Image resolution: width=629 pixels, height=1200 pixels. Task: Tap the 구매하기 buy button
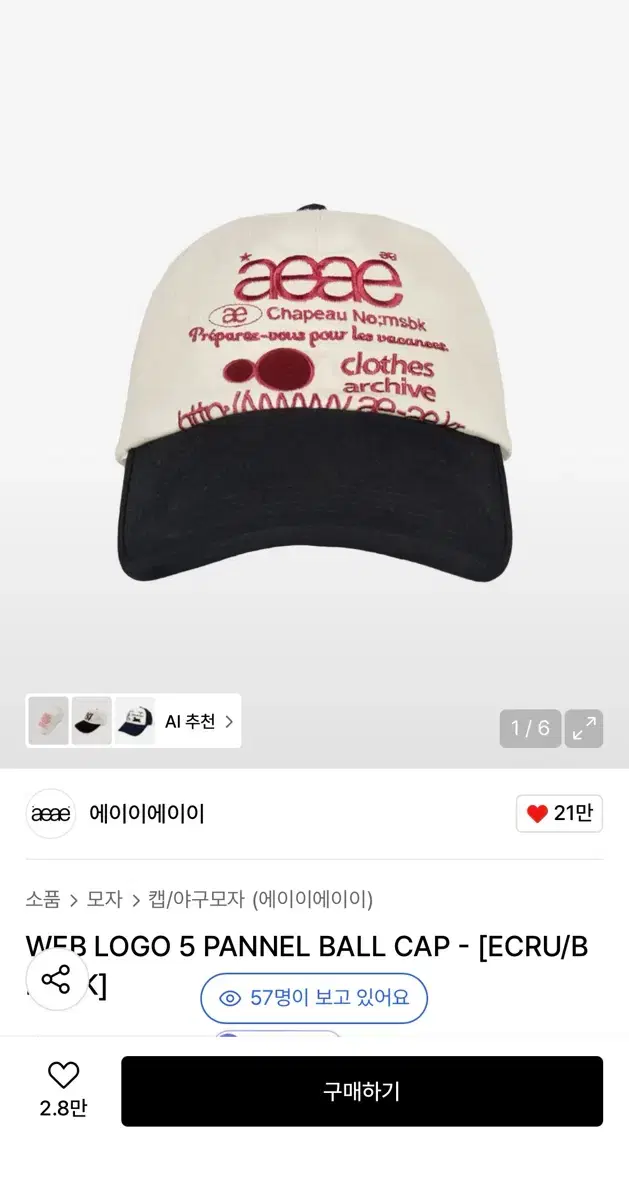(x=361, y=1091)
